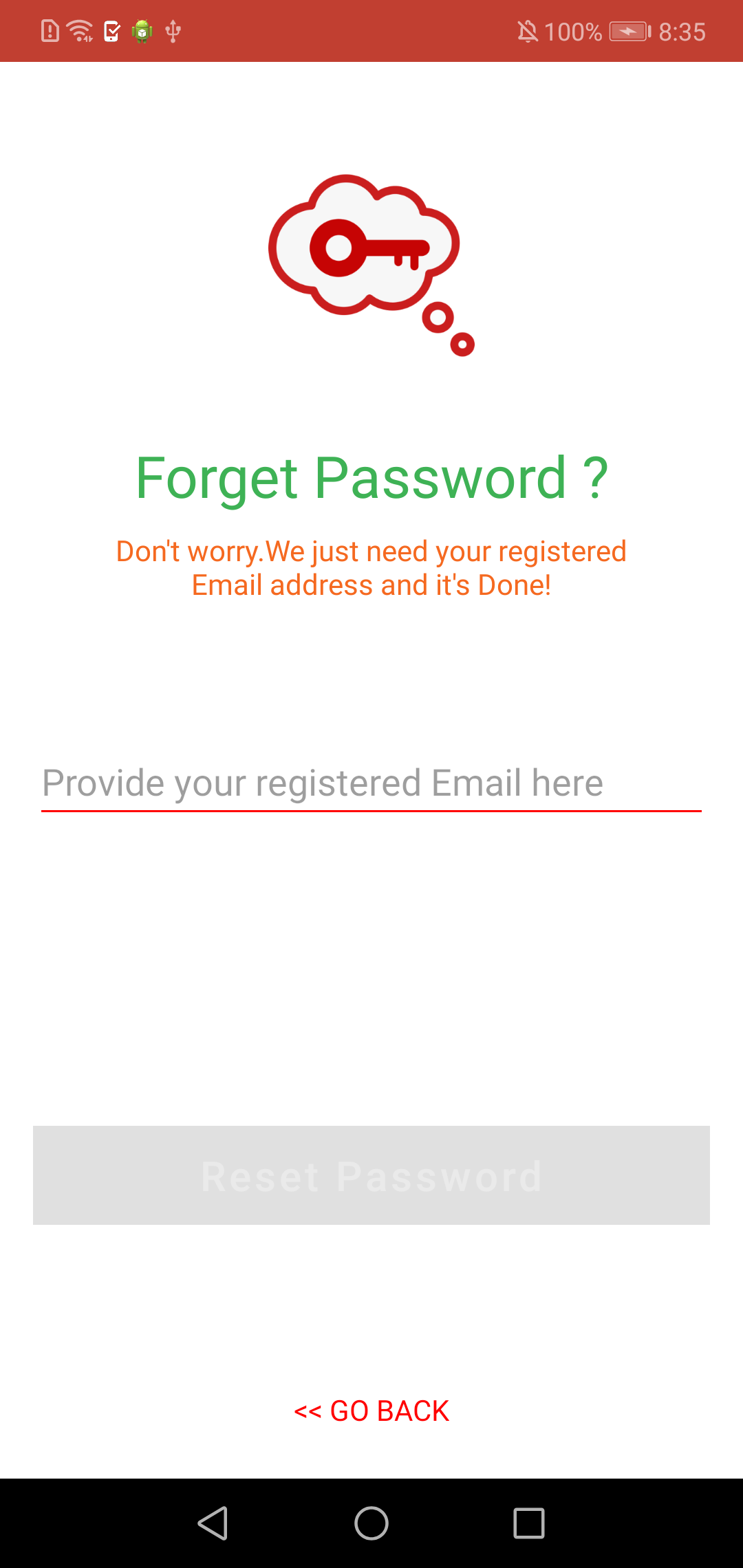Tap the Forget Password heading
Screen dimensions: 743x1568
(x=371, y=478)
